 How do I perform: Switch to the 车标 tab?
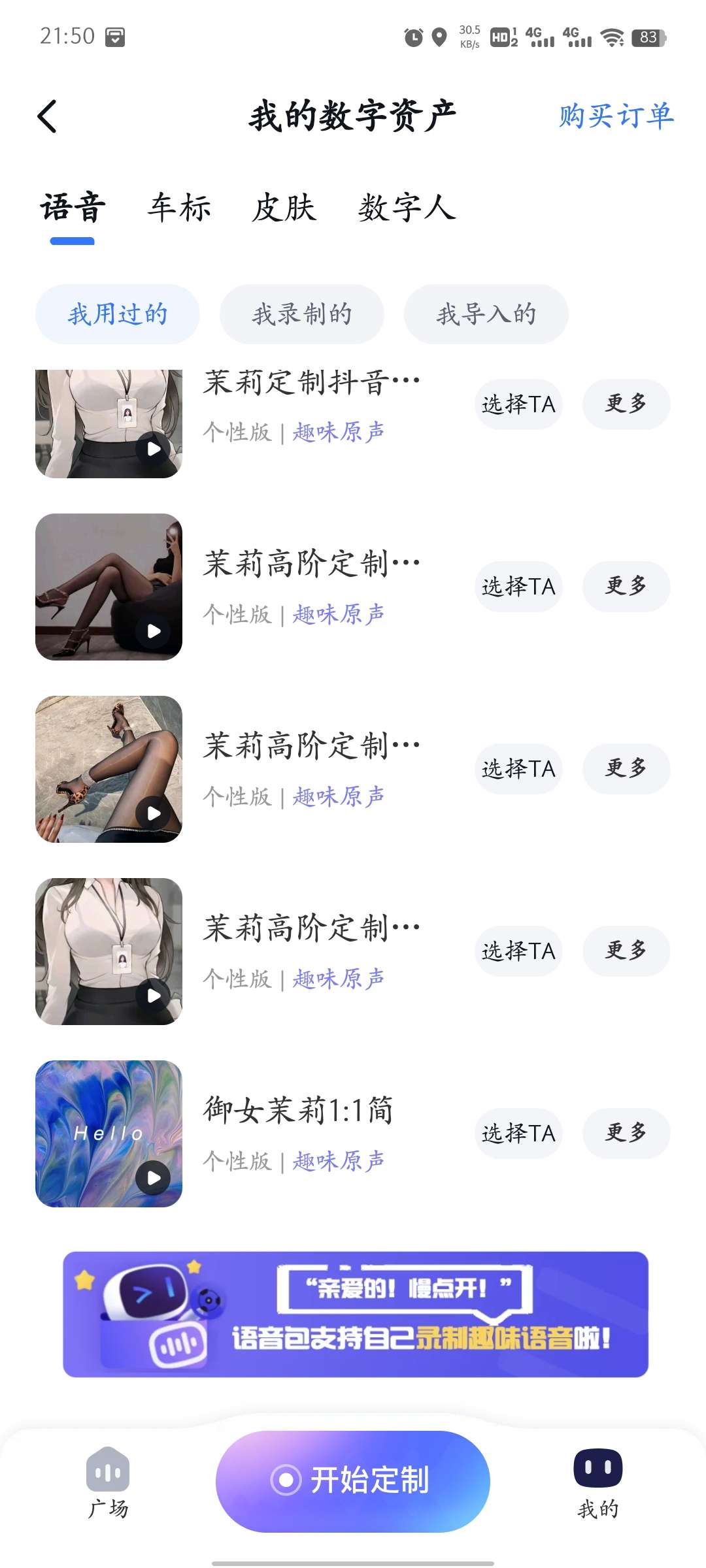coord(179,208)
